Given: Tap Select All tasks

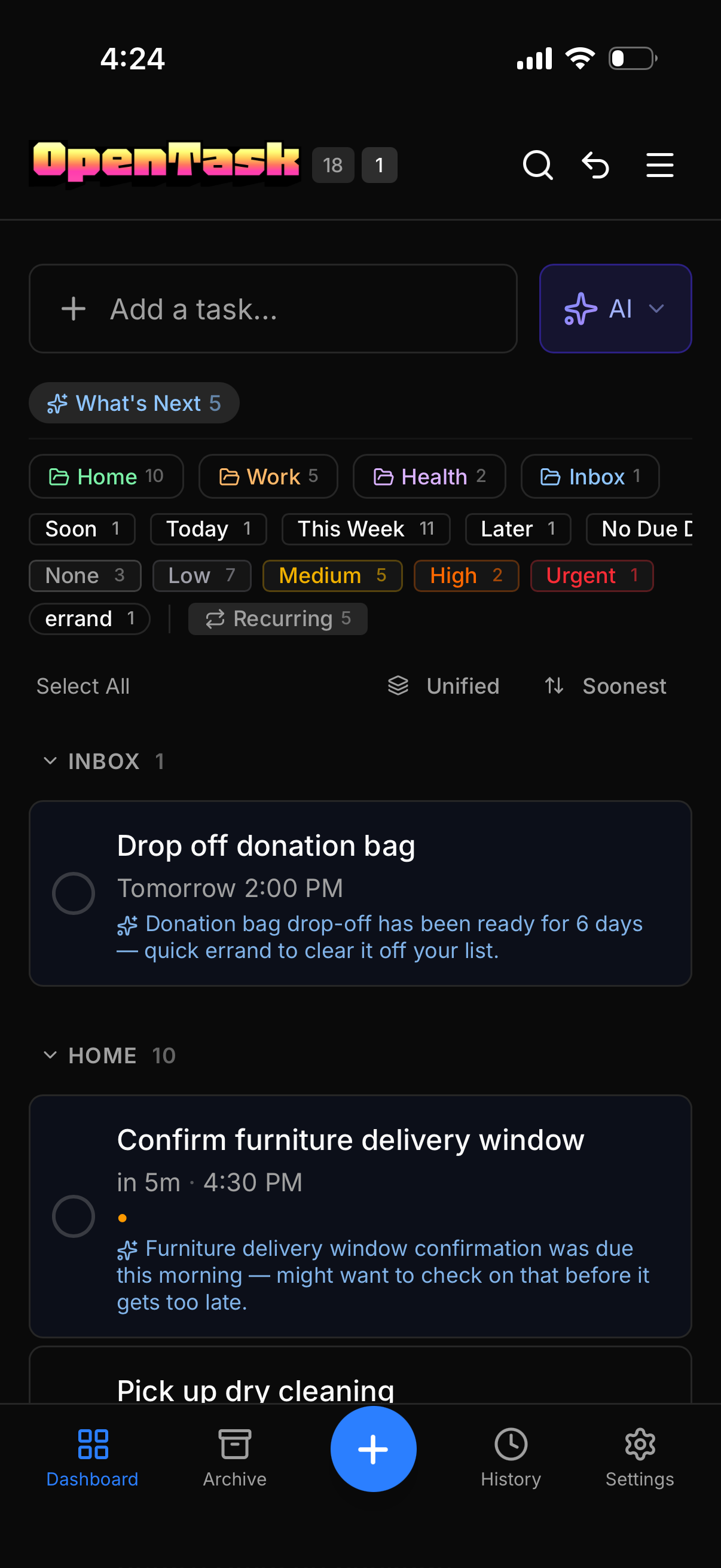Looking at the screenshot, I should point(83,686).
